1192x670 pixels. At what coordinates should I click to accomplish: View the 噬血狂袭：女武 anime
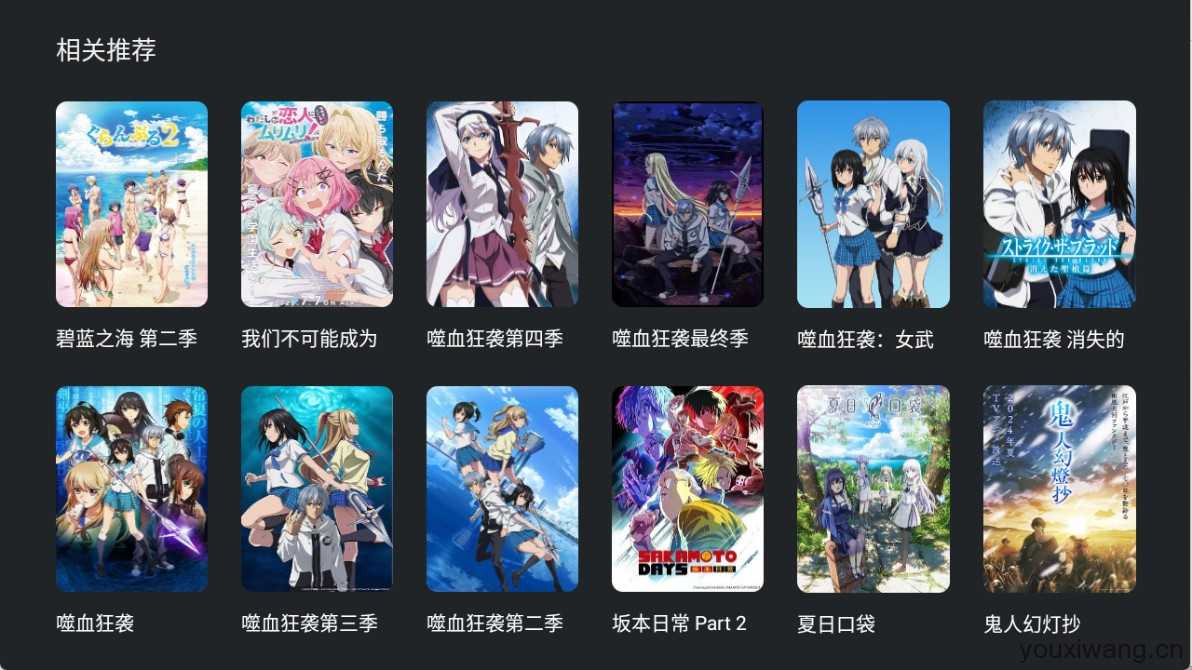[x=873, y=204]
